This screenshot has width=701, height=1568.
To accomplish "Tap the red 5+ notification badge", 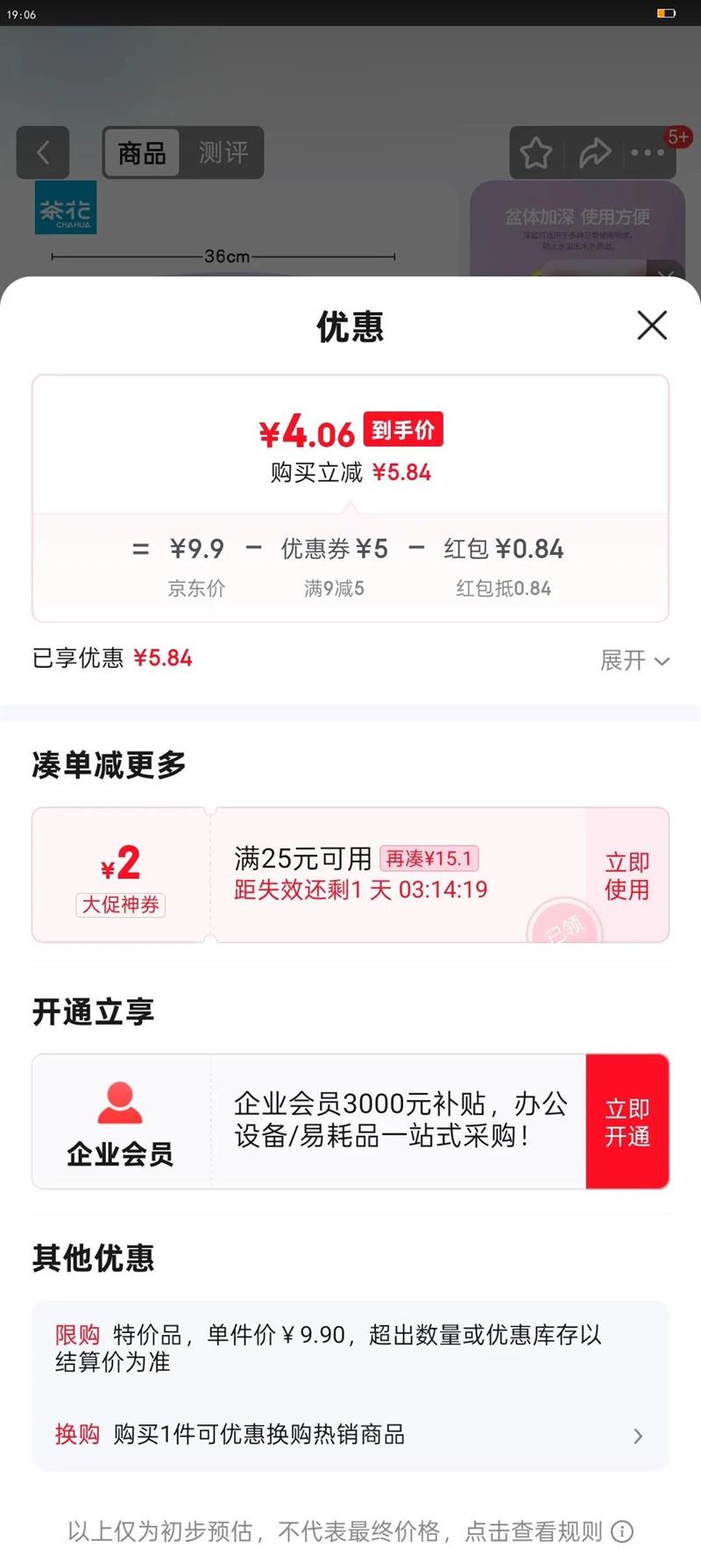I will click(677, 137).
